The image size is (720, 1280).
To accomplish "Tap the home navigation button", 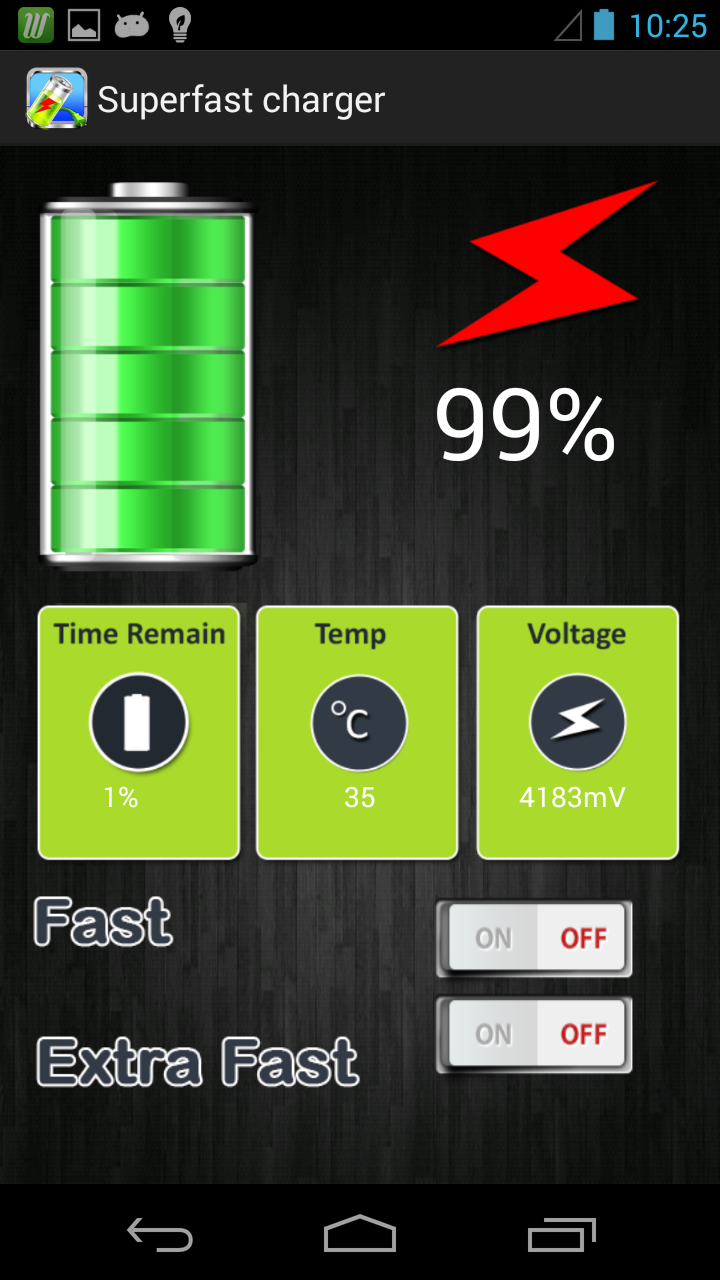I will [360, 1234].
